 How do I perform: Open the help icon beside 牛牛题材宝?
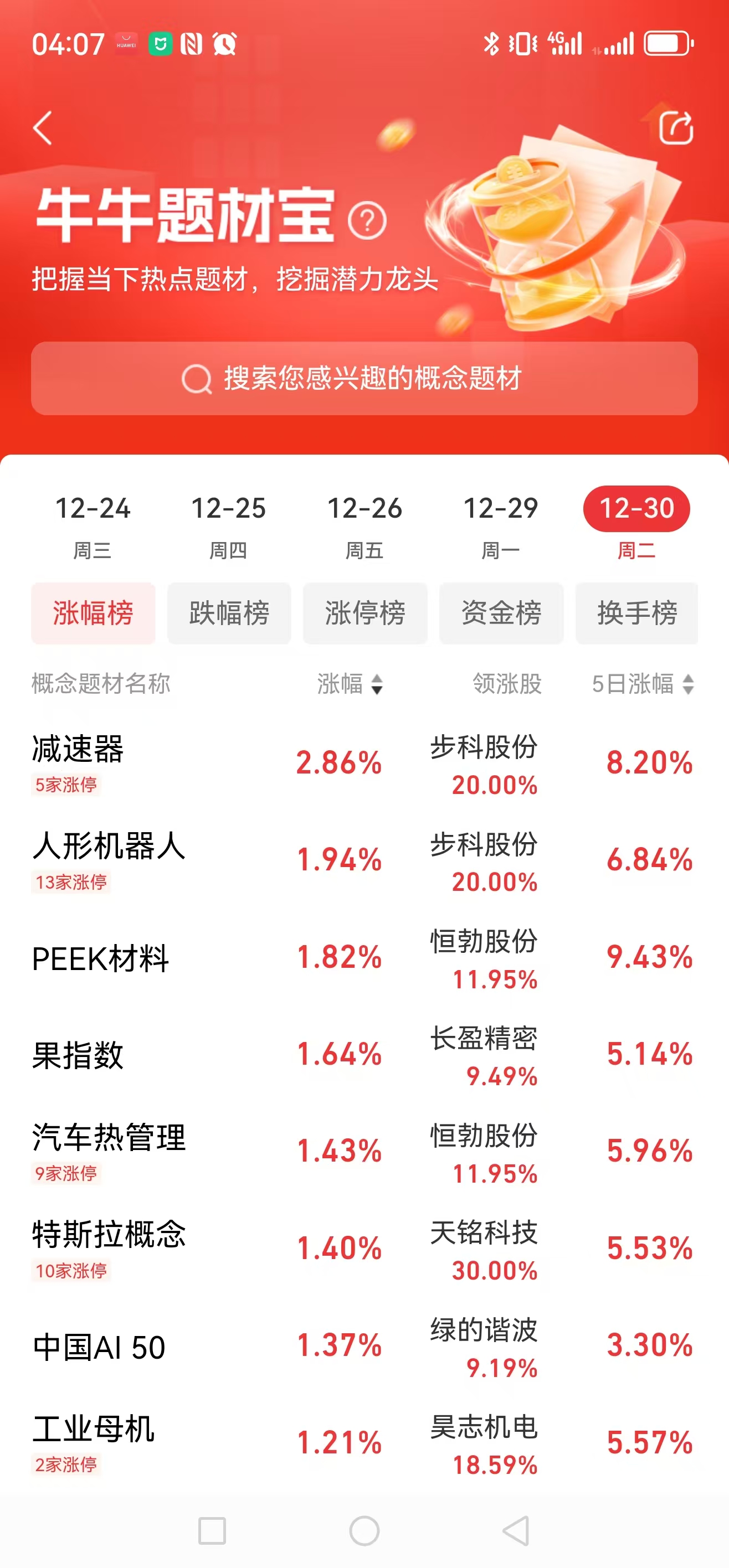367,220
